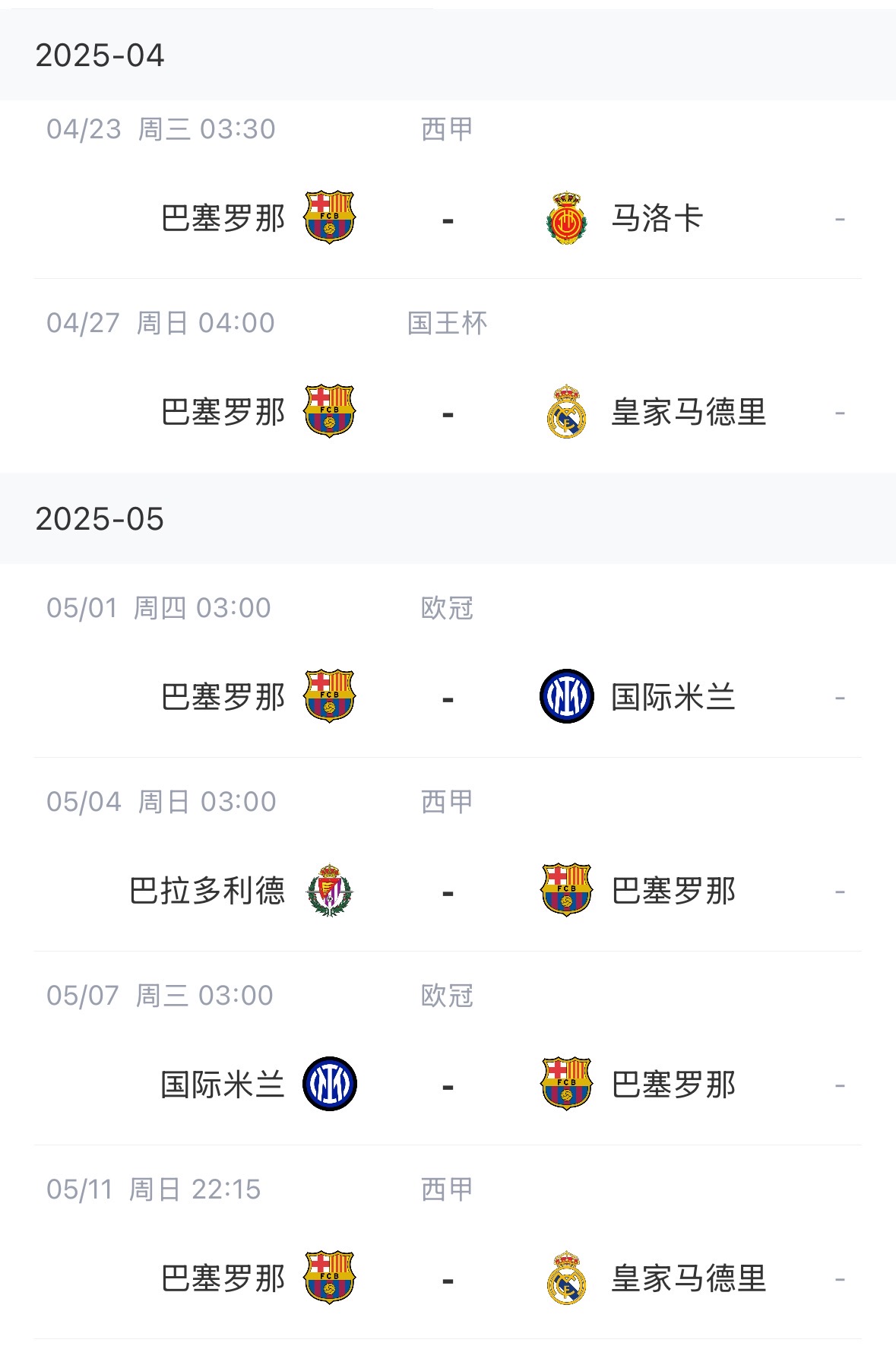Viewport: 896px width, 1346px height.
Task: Select the 05/04 Valladolid vs Barcelona match
Action: [448, 891]
